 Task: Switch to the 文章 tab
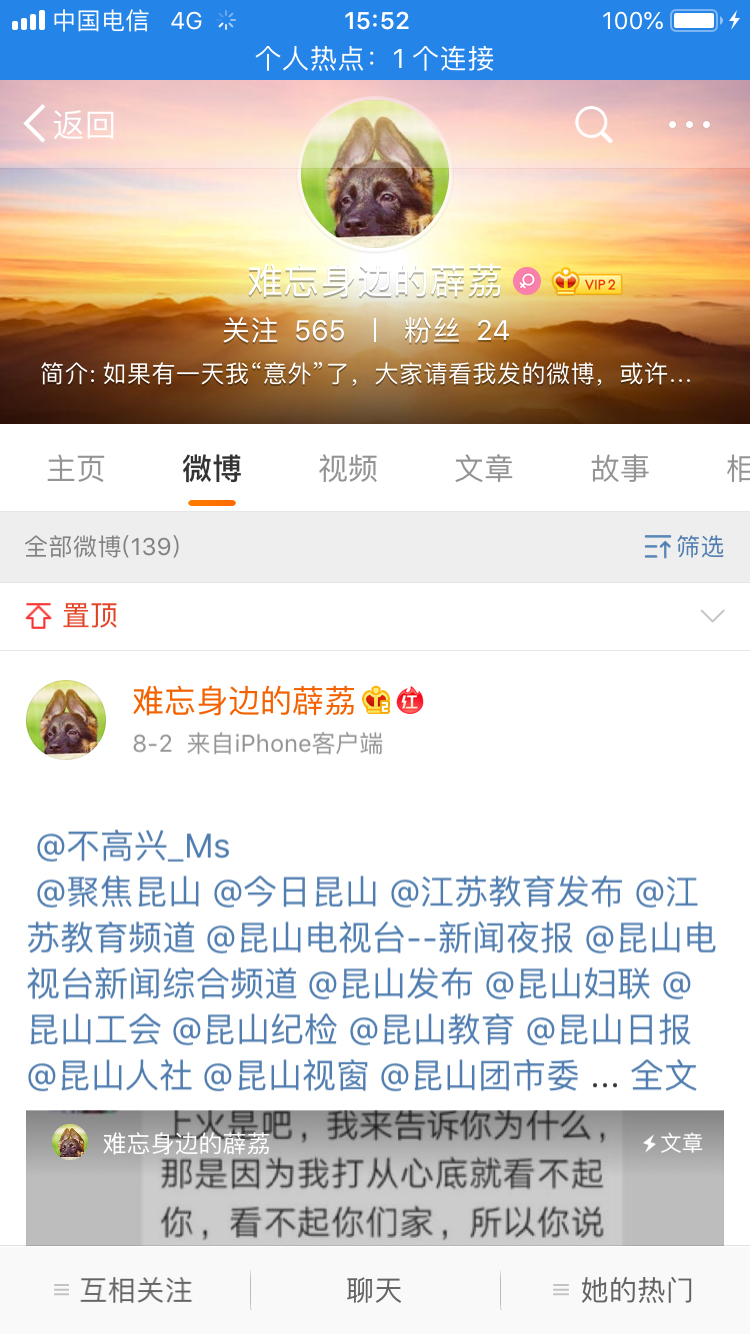coord(484,469)
